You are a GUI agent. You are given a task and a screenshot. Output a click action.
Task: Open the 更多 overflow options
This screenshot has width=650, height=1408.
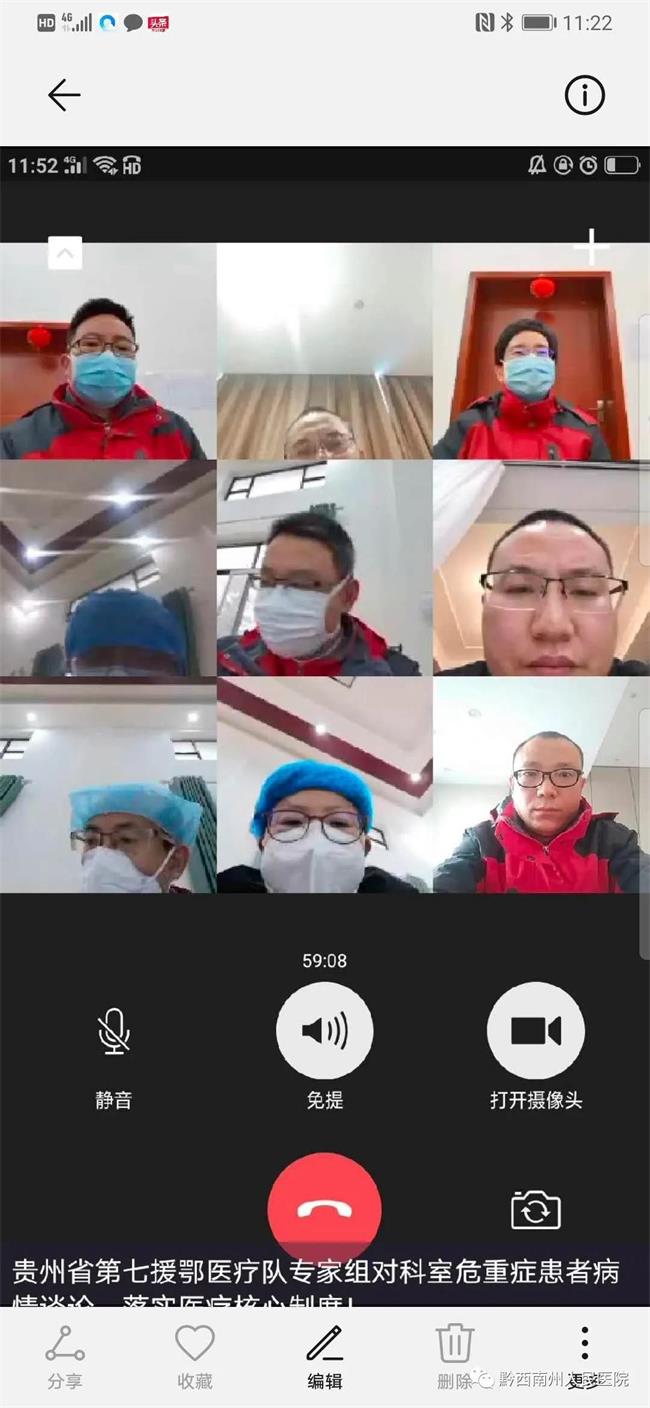point(584,1357)
